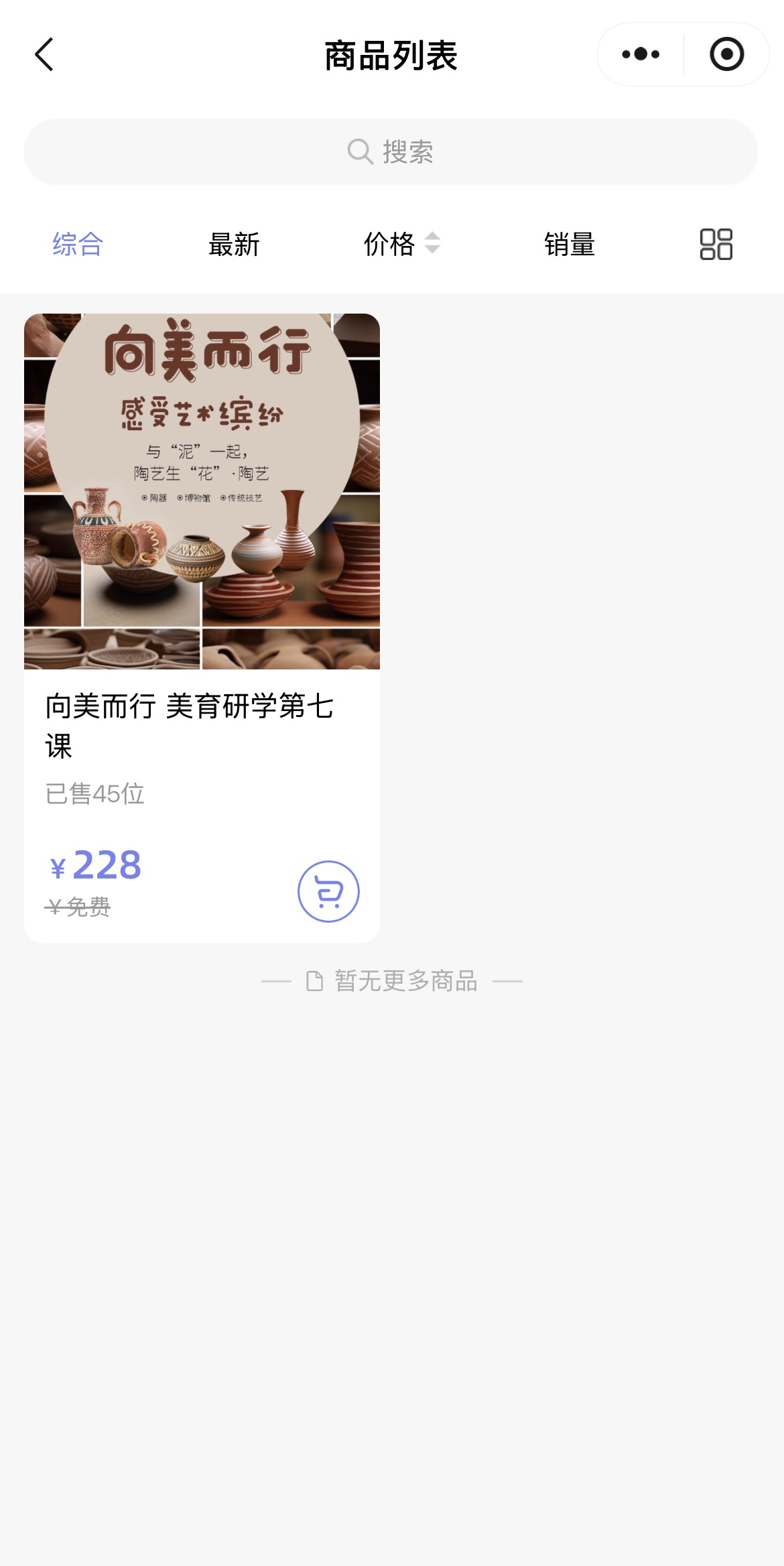The height and width of the screenshot is (1566, 784).
Task: Add 向美而行 course to the cart
Action: click(x=328, y=892)
